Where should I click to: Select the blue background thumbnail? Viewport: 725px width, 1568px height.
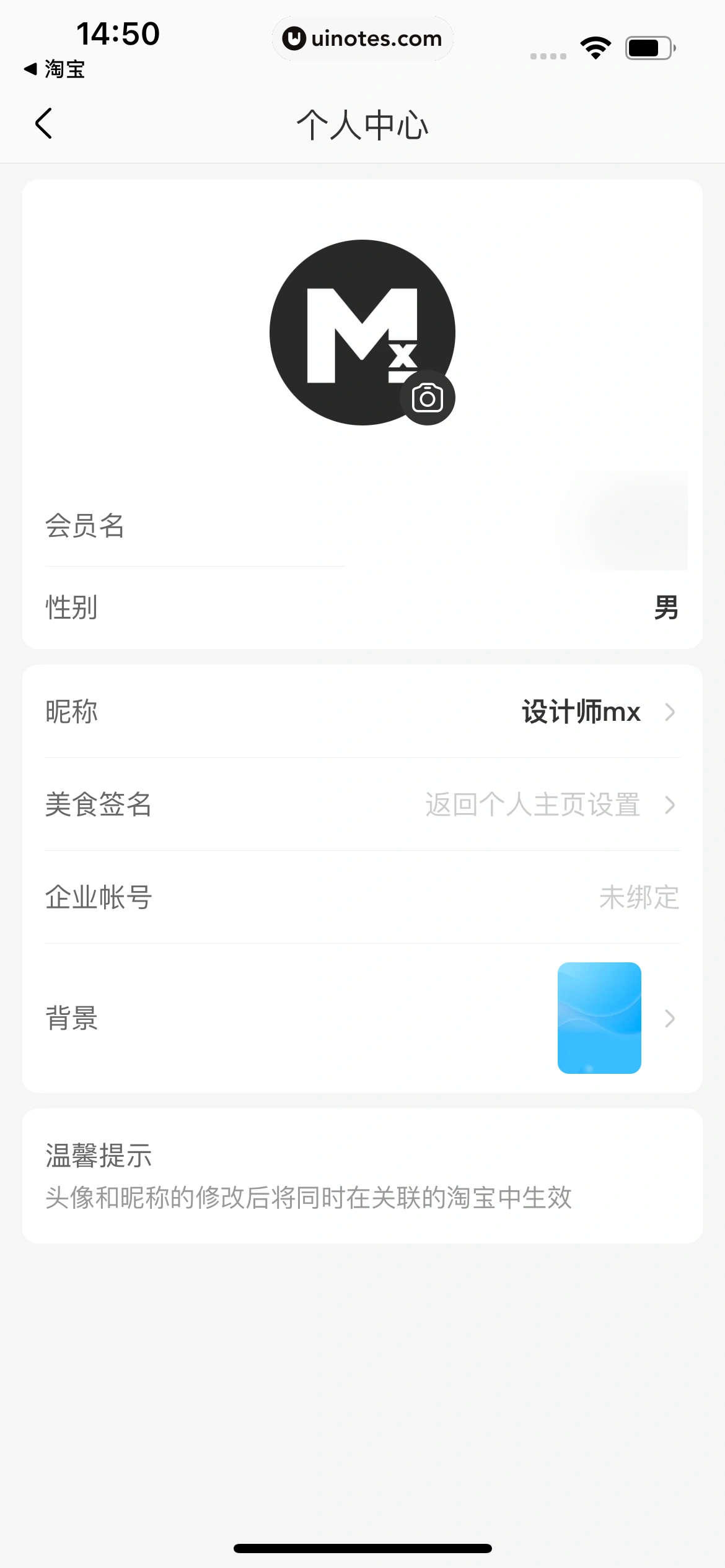point(599,1017)
